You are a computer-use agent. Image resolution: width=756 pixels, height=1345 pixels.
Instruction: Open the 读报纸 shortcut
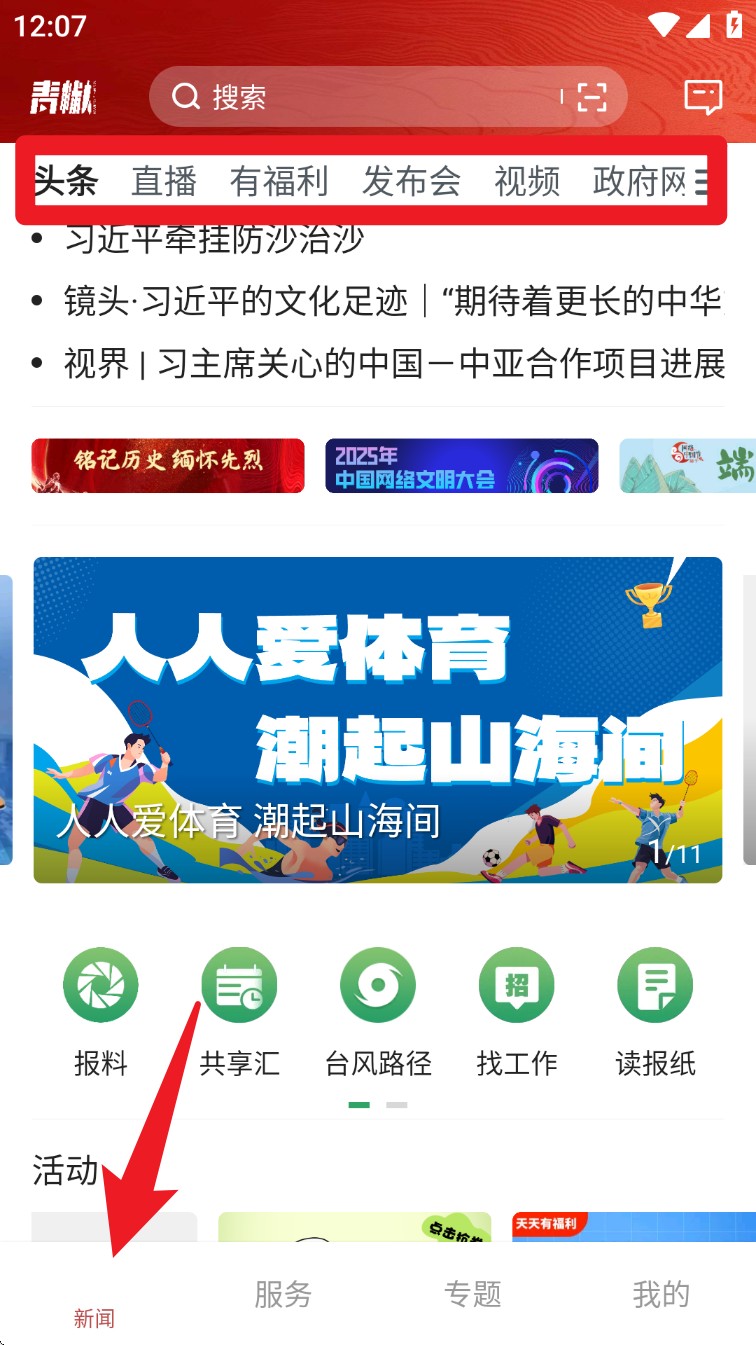[x=655, y=1010]
